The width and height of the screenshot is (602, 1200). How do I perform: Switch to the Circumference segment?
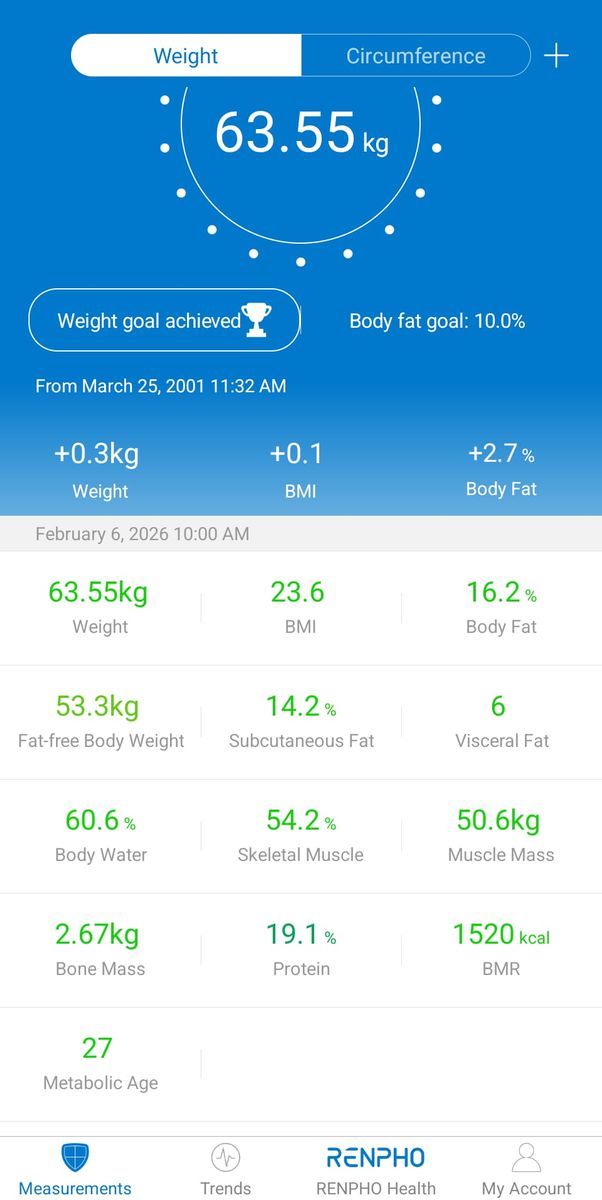415,56
